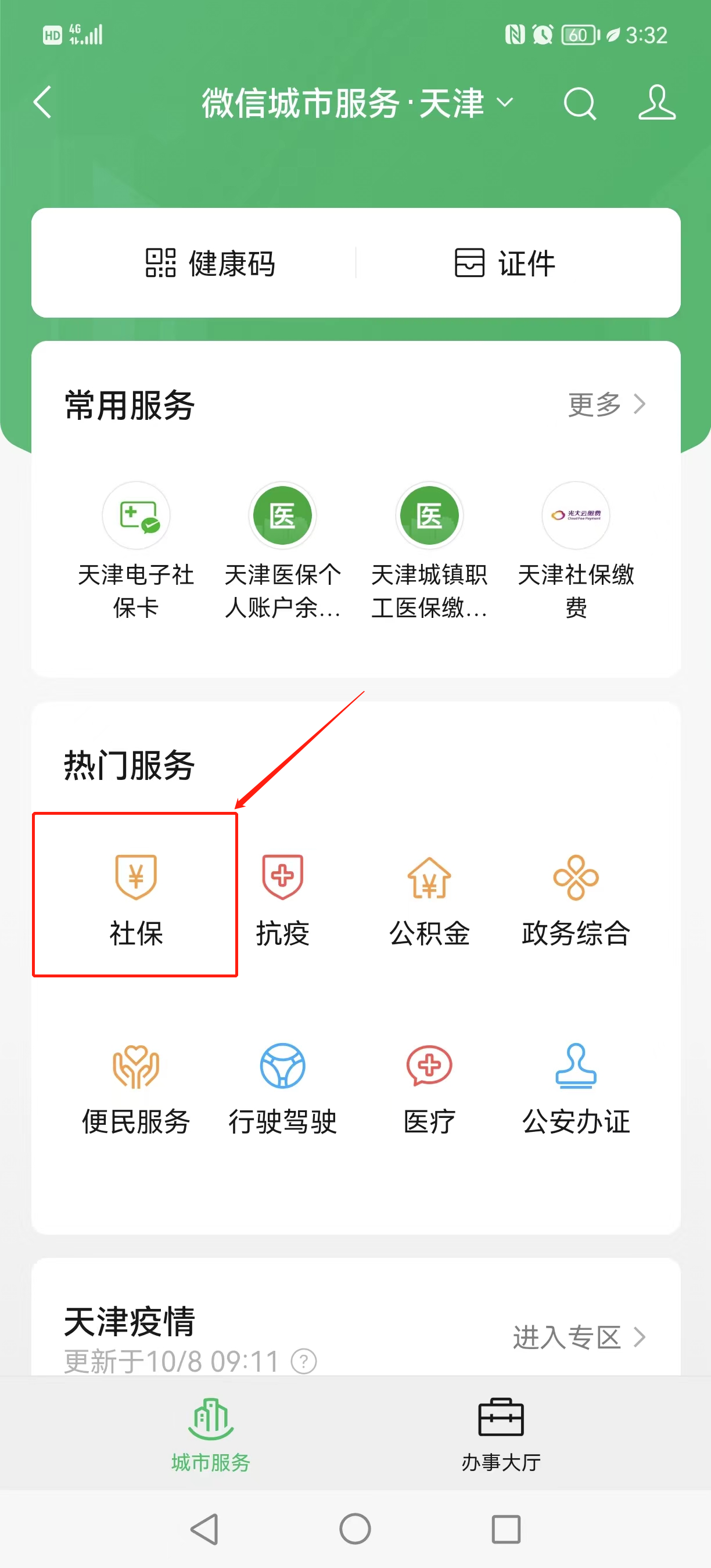Open 天津社保缴费 service
711x1568 pixels.
[575, 548]
